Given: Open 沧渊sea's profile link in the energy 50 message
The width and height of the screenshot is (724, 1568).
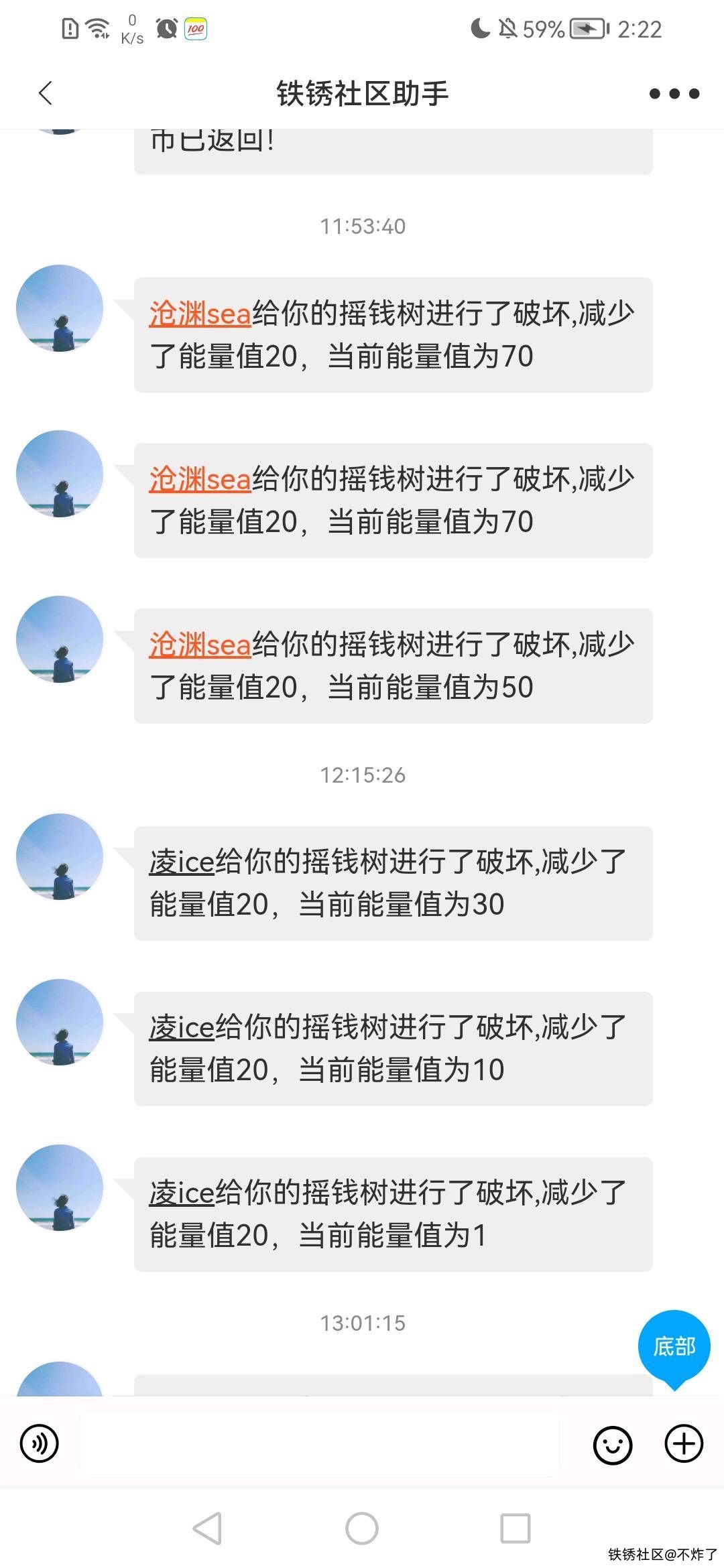Looking at the screenshot, I should pos(200,645).
